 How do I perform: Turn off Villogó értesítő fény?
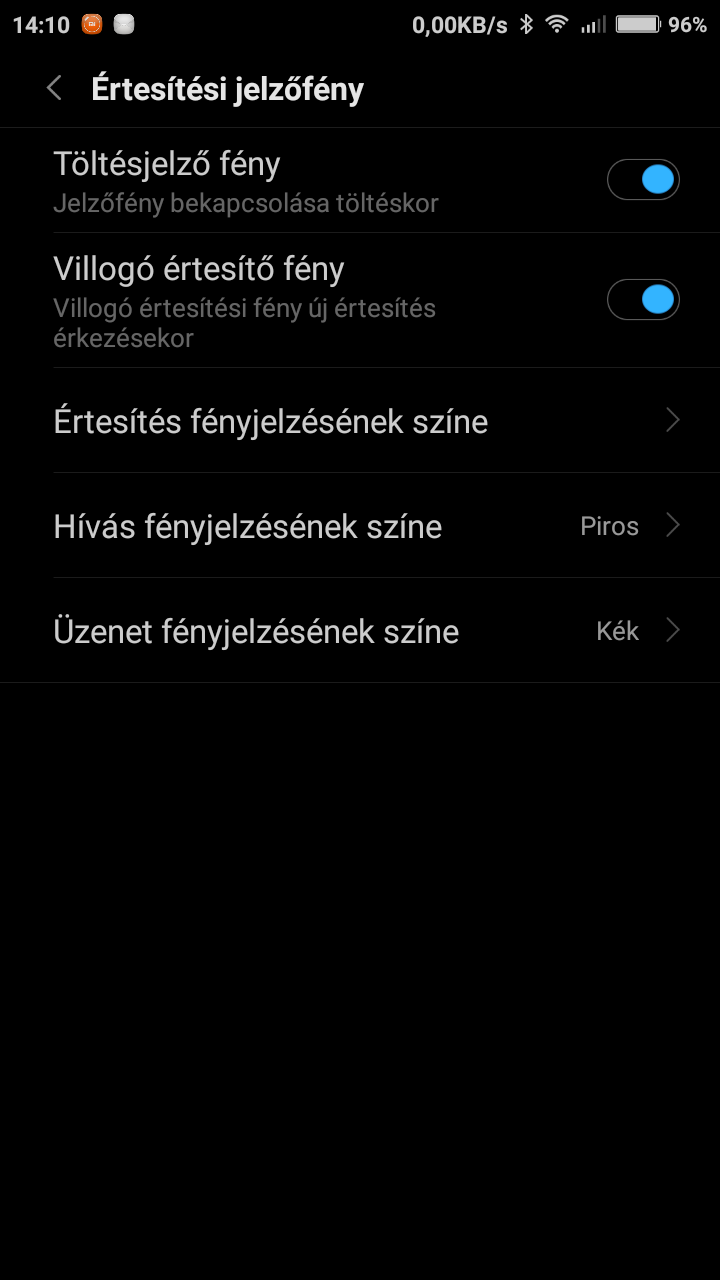tap(643, 299)
